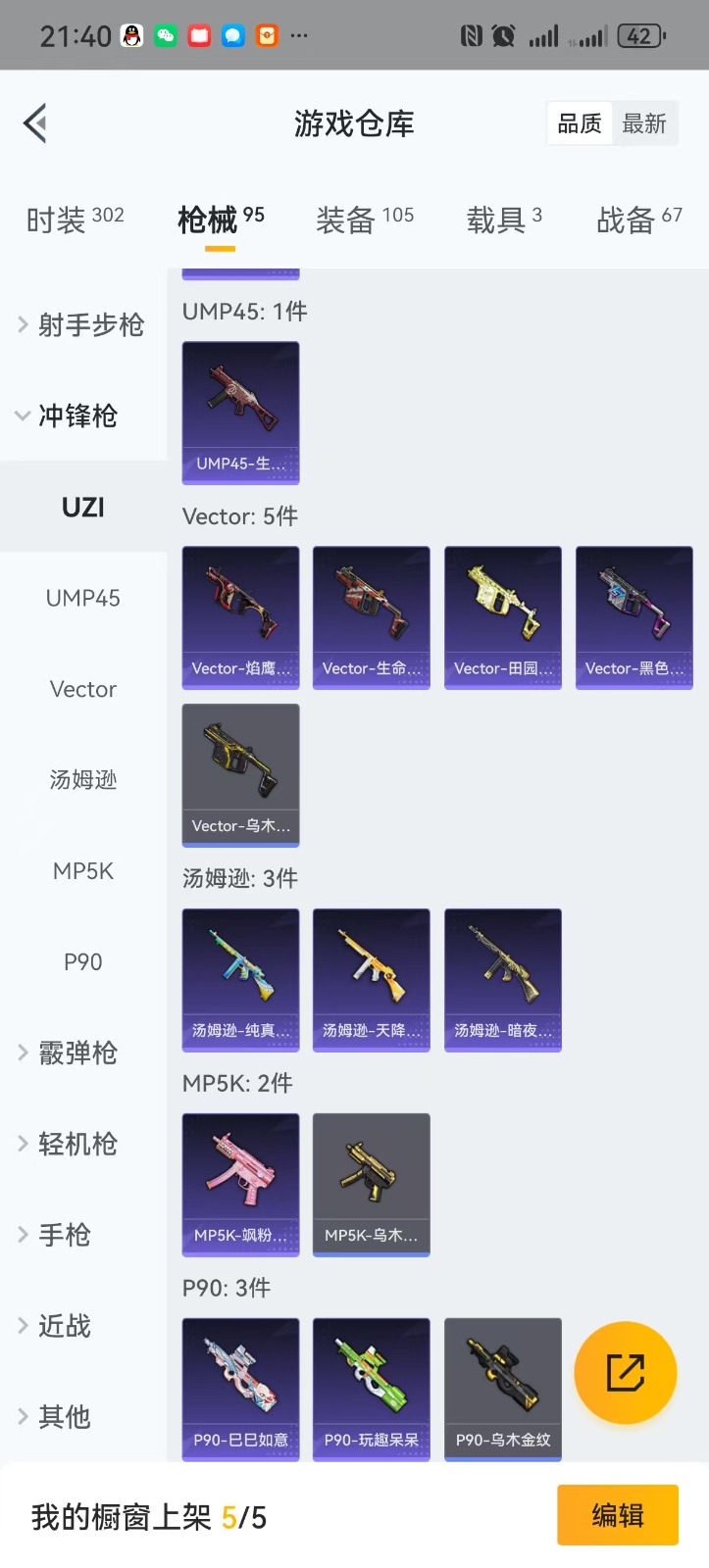Open the Vector-焰鹰 skin tile

pos(240,617)
